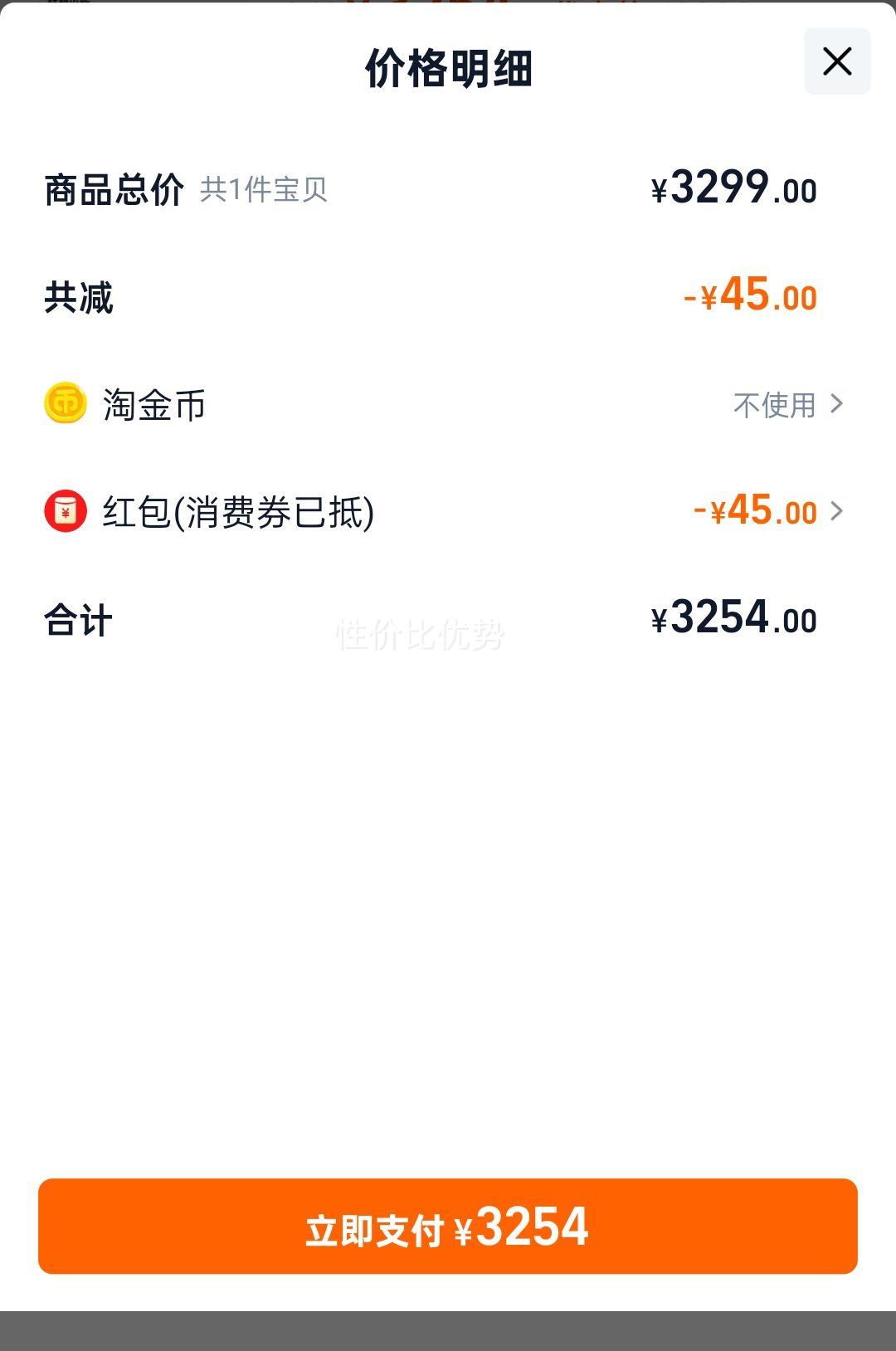
Task: Open the 淘金币 usage options
Action: (786, 405)
